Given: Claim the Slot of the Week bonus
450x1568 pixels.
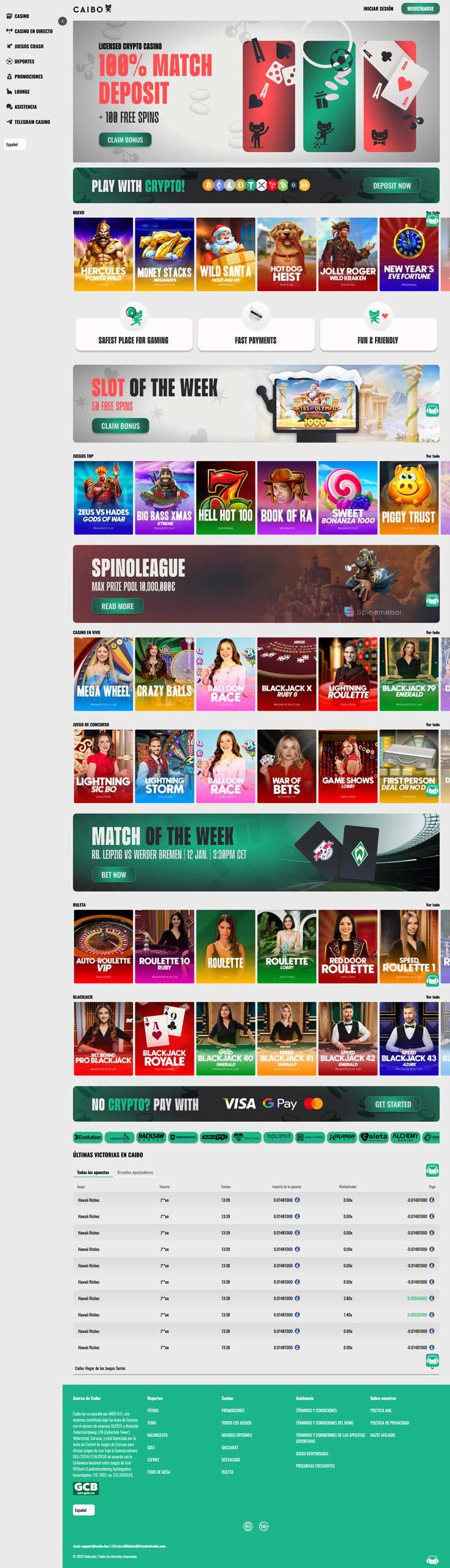Looking at the screenshot, I should tap(120, 426).
